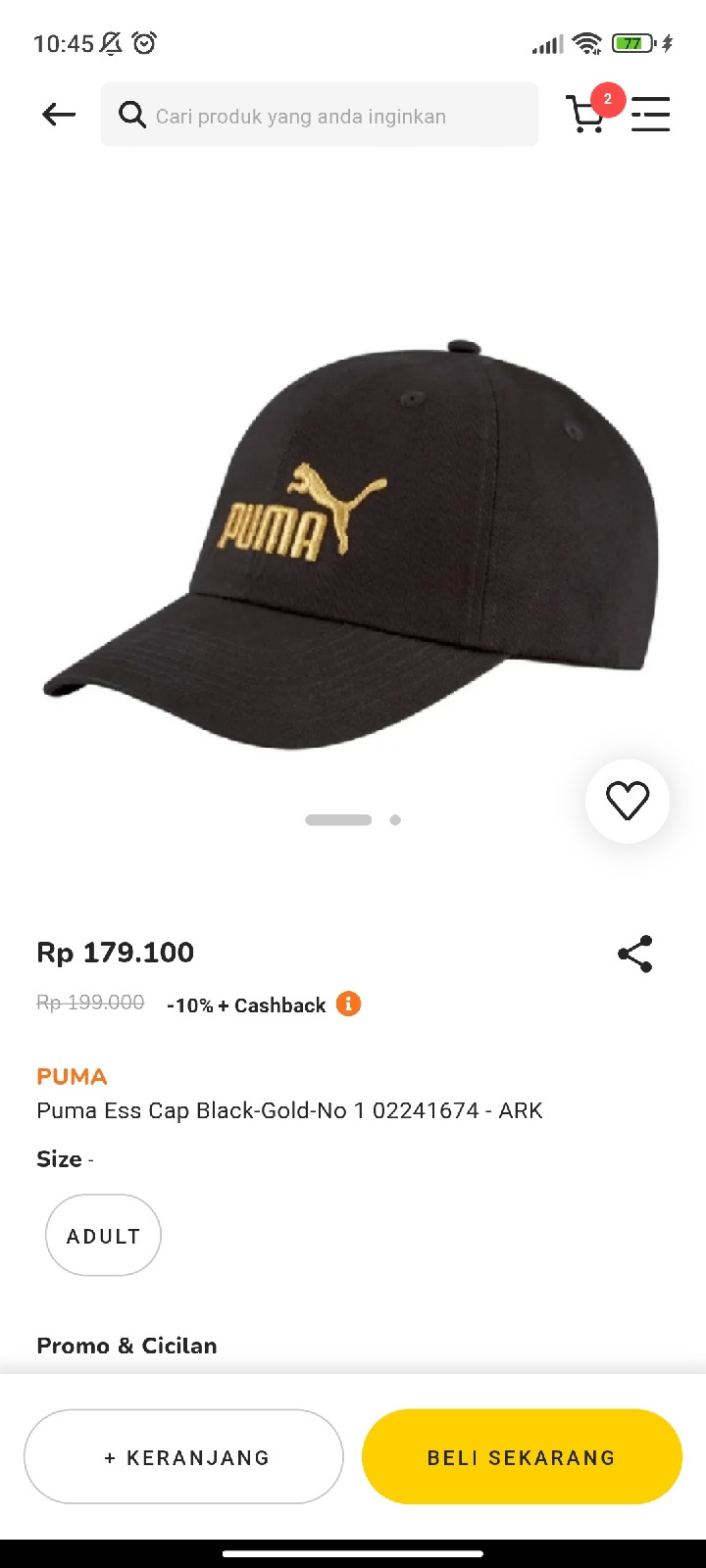The width and height of the screenshot is (706, 1568).
Task: Share this Puma cap product
Action: point(634,955)
